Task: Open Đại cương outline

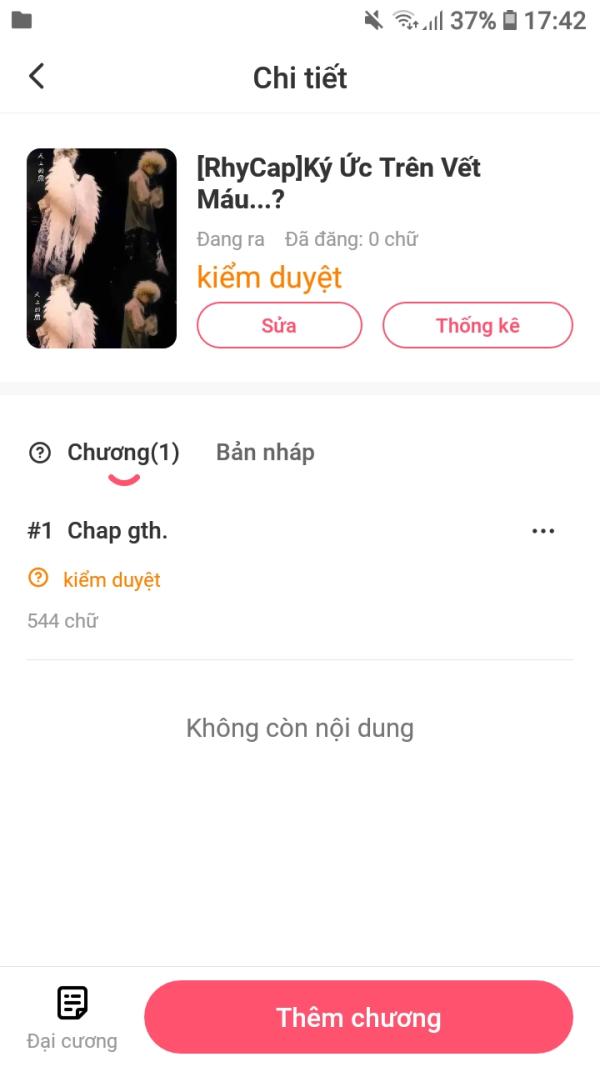Action: click(72, 1017)
